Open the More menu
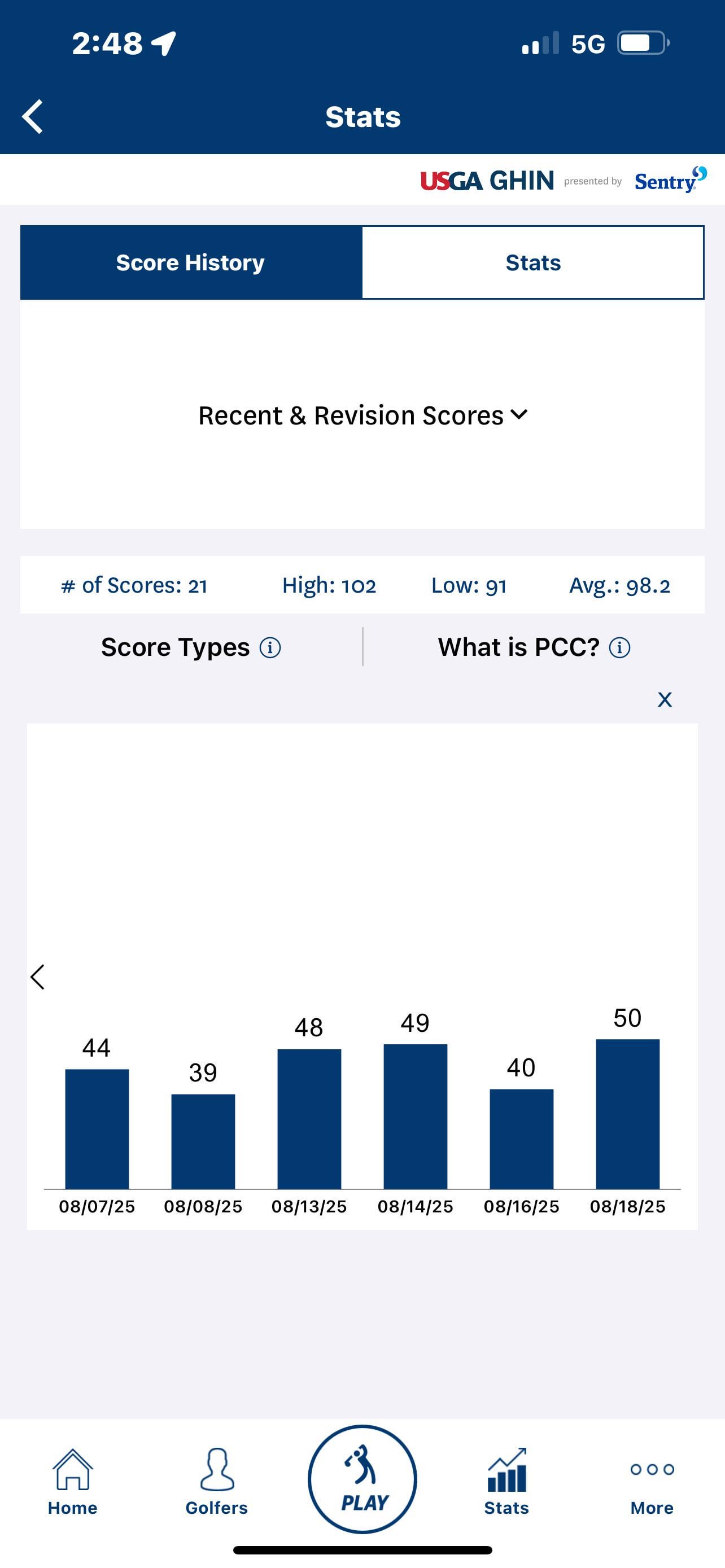 pyautogui.click(x=652, y=1488)
